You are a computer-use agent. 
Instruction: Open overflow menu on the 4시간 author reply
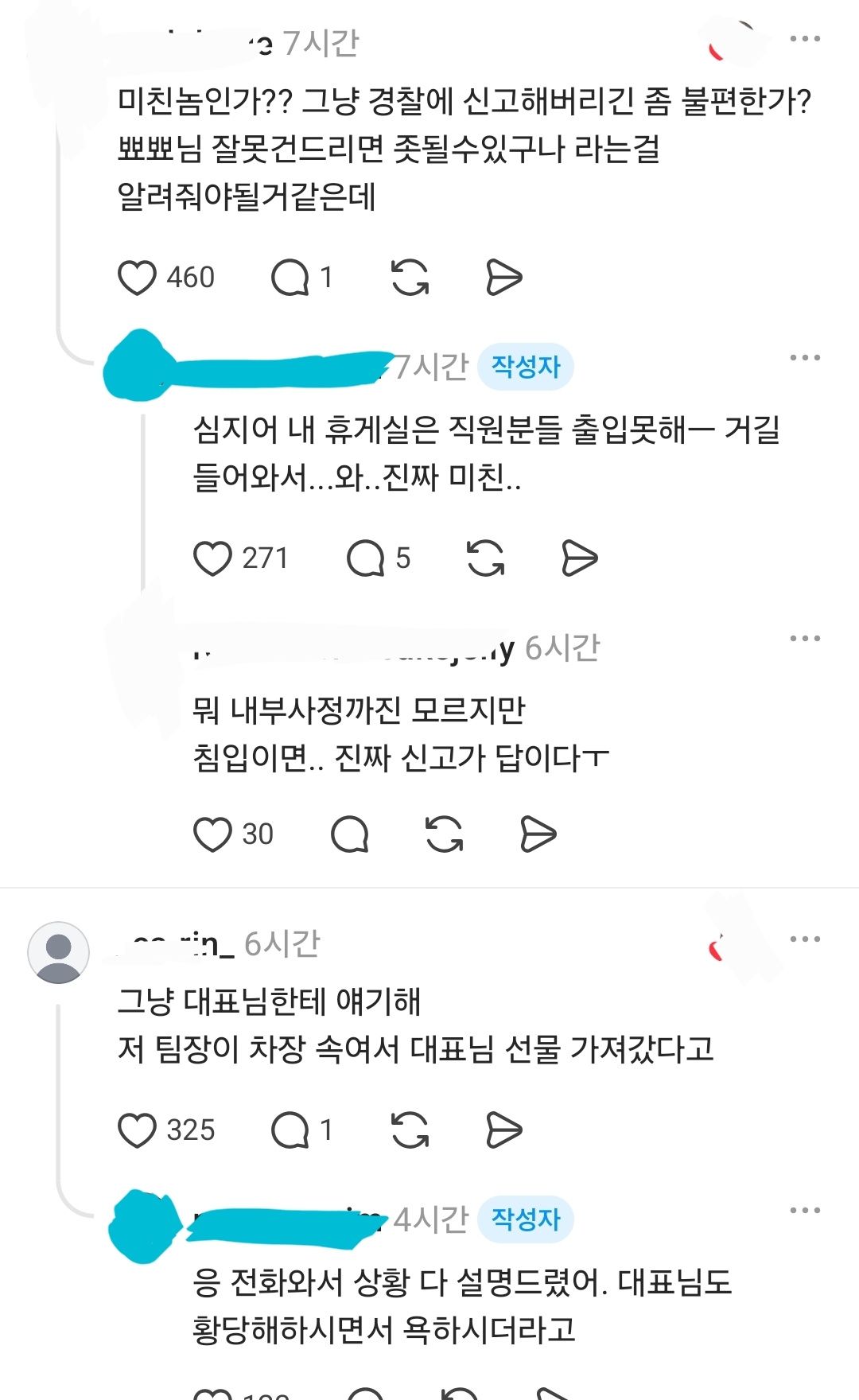805,1210
